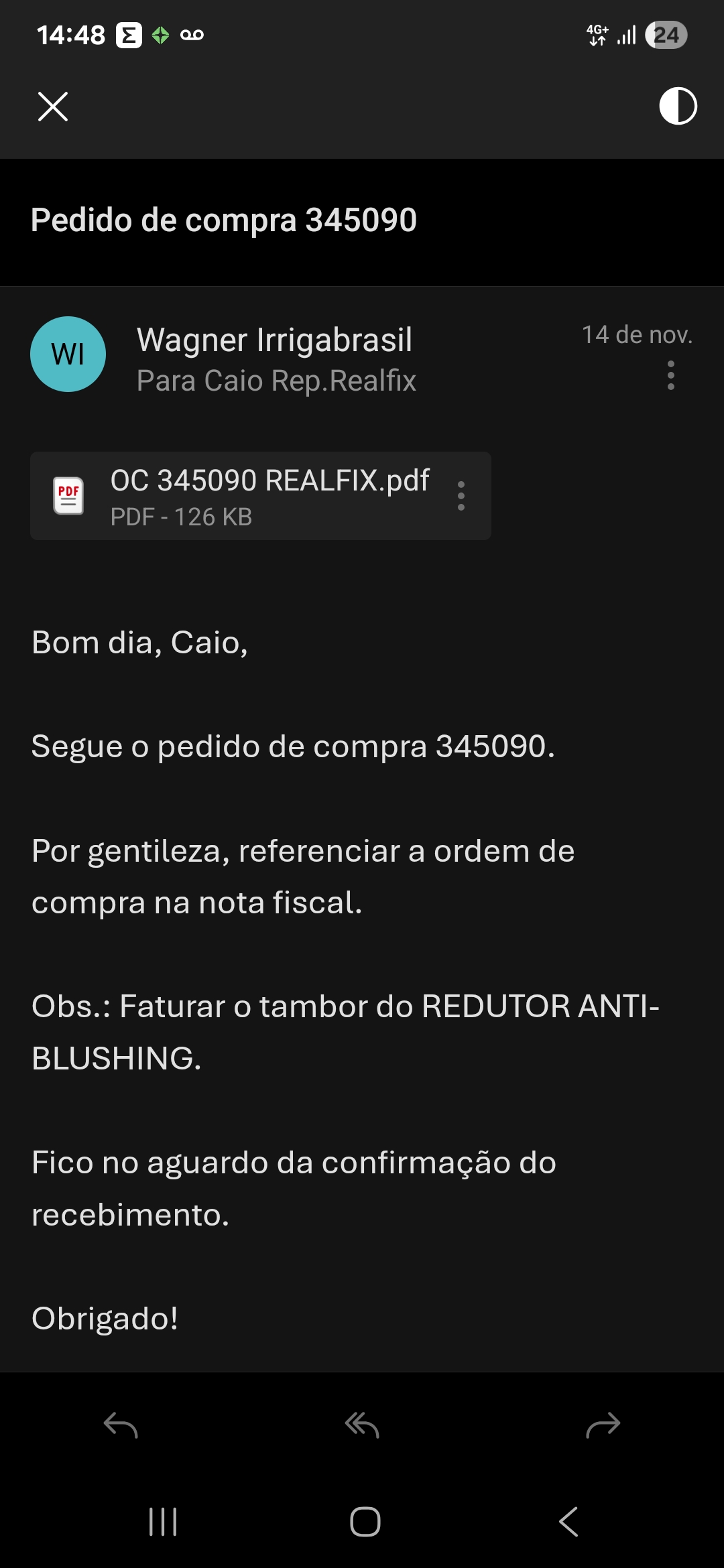The height and width of the screenshot is (1568, 724).
Task: Go back with the system back button
Action: tap(568, 1521)
